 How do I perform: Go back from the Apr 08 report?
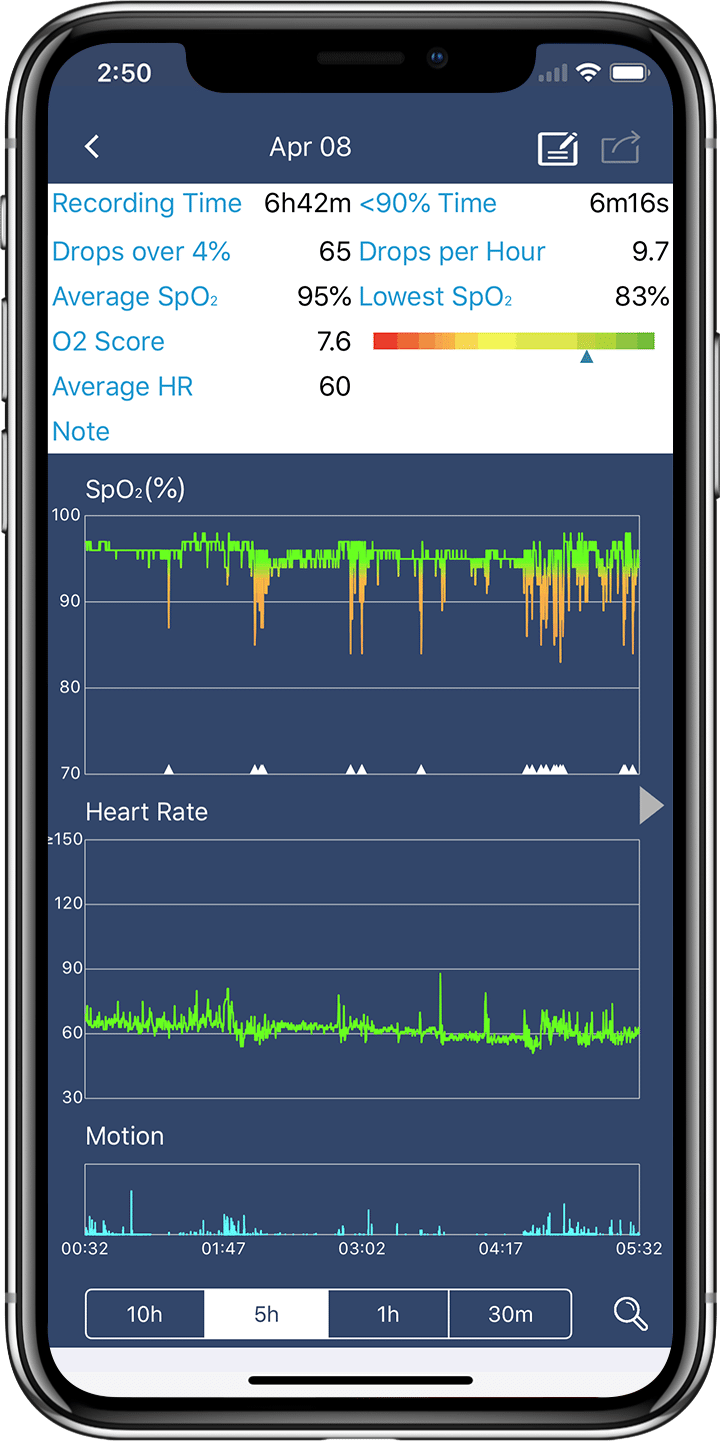pos(92,147)
